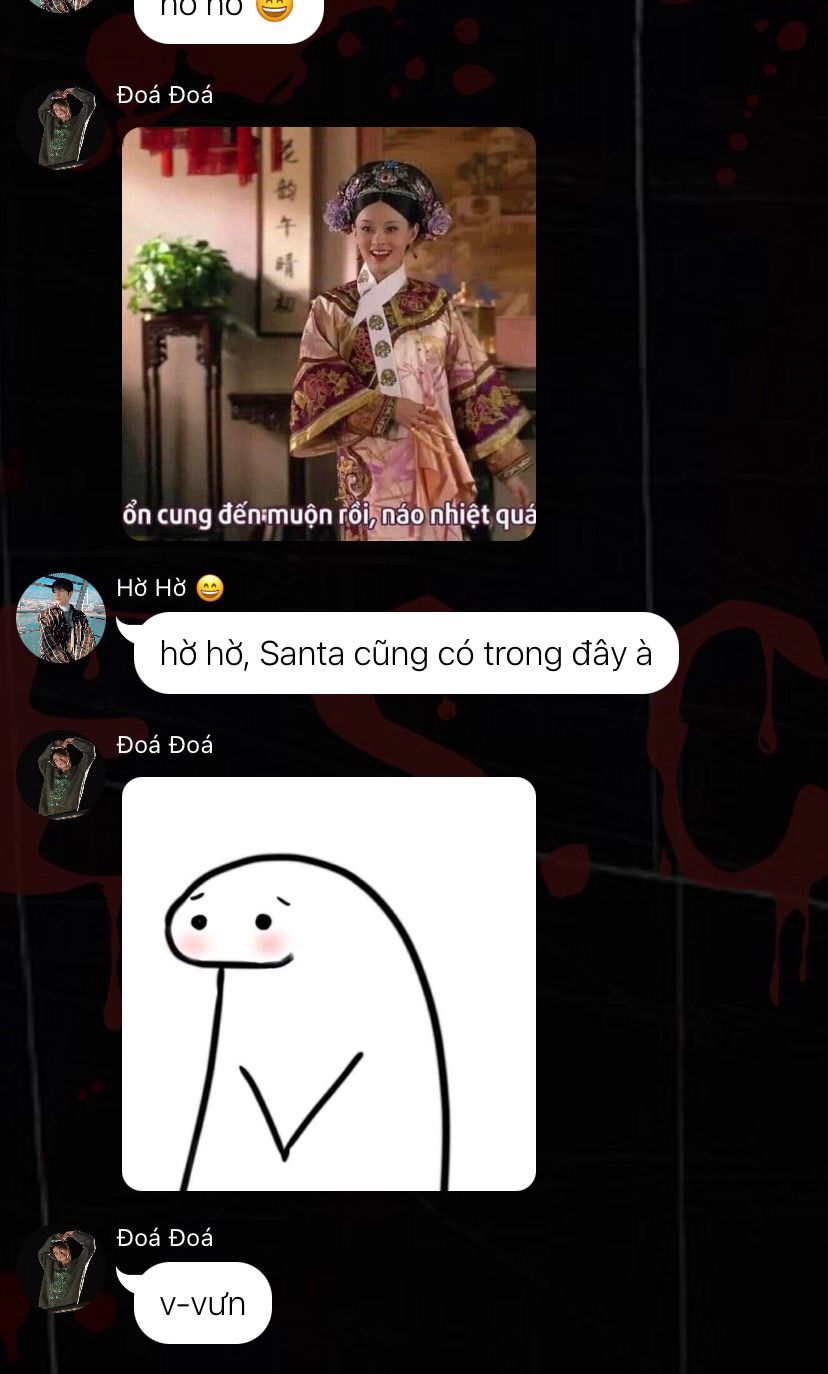Open the palace drama meme image
Viewport: 828px width, 1374px height.
tap(329, 333)
